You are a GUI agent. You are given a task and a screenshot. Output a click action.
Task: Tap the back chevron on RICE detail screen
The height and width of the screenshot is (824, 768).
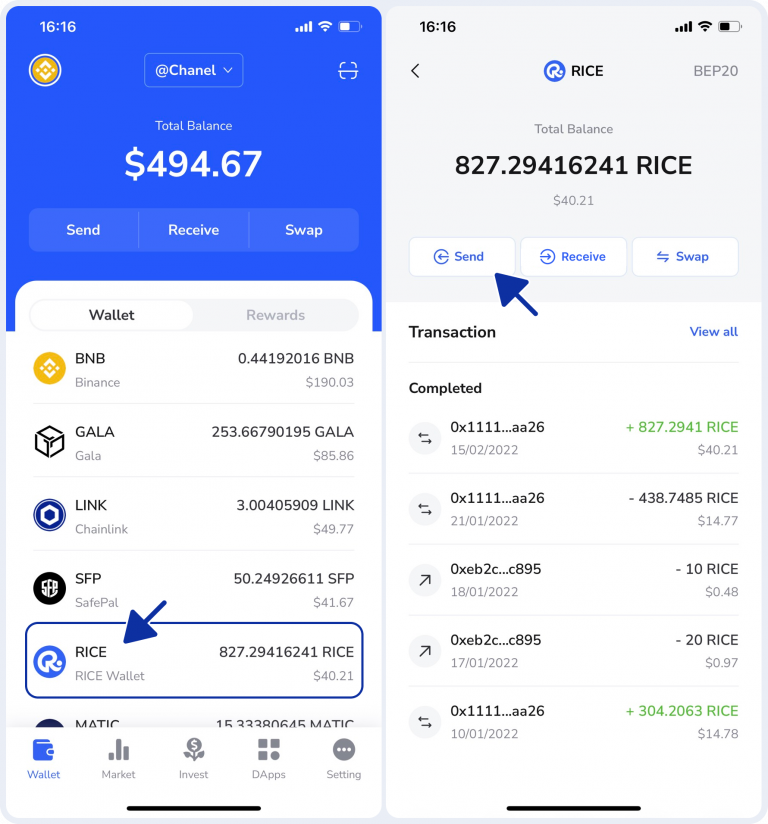(x=415, y=70)
